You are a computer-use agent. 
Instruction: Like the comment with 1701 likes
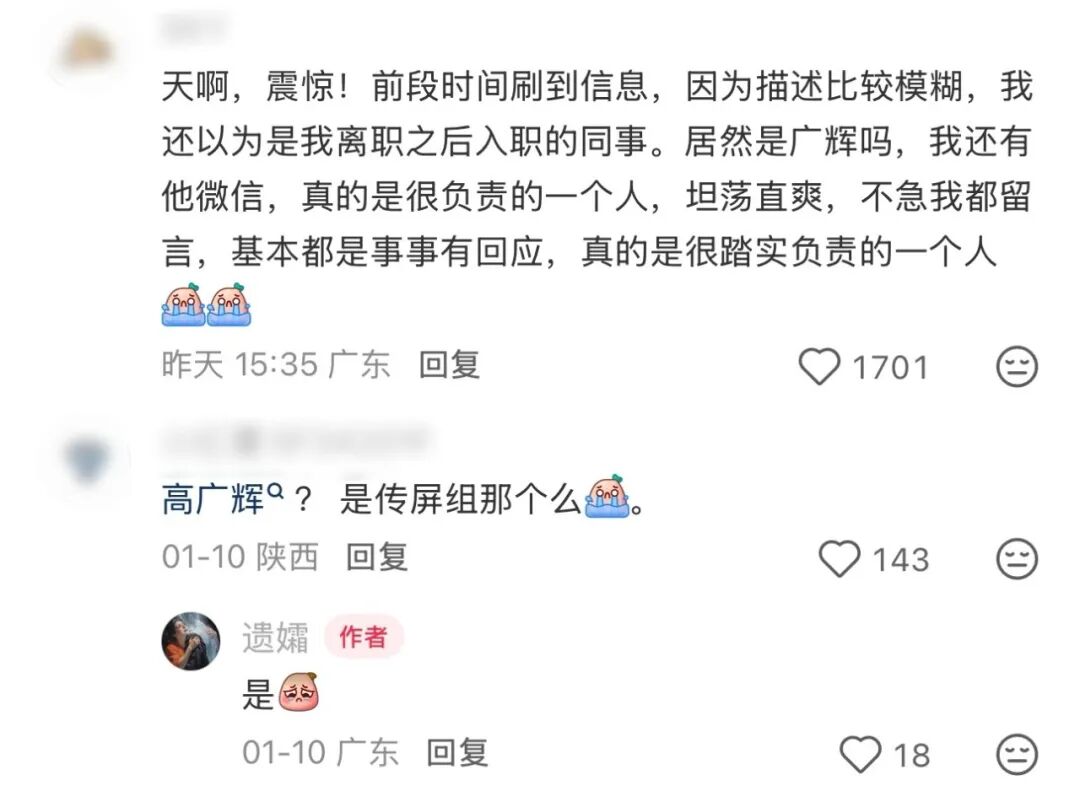coord(820,367)
